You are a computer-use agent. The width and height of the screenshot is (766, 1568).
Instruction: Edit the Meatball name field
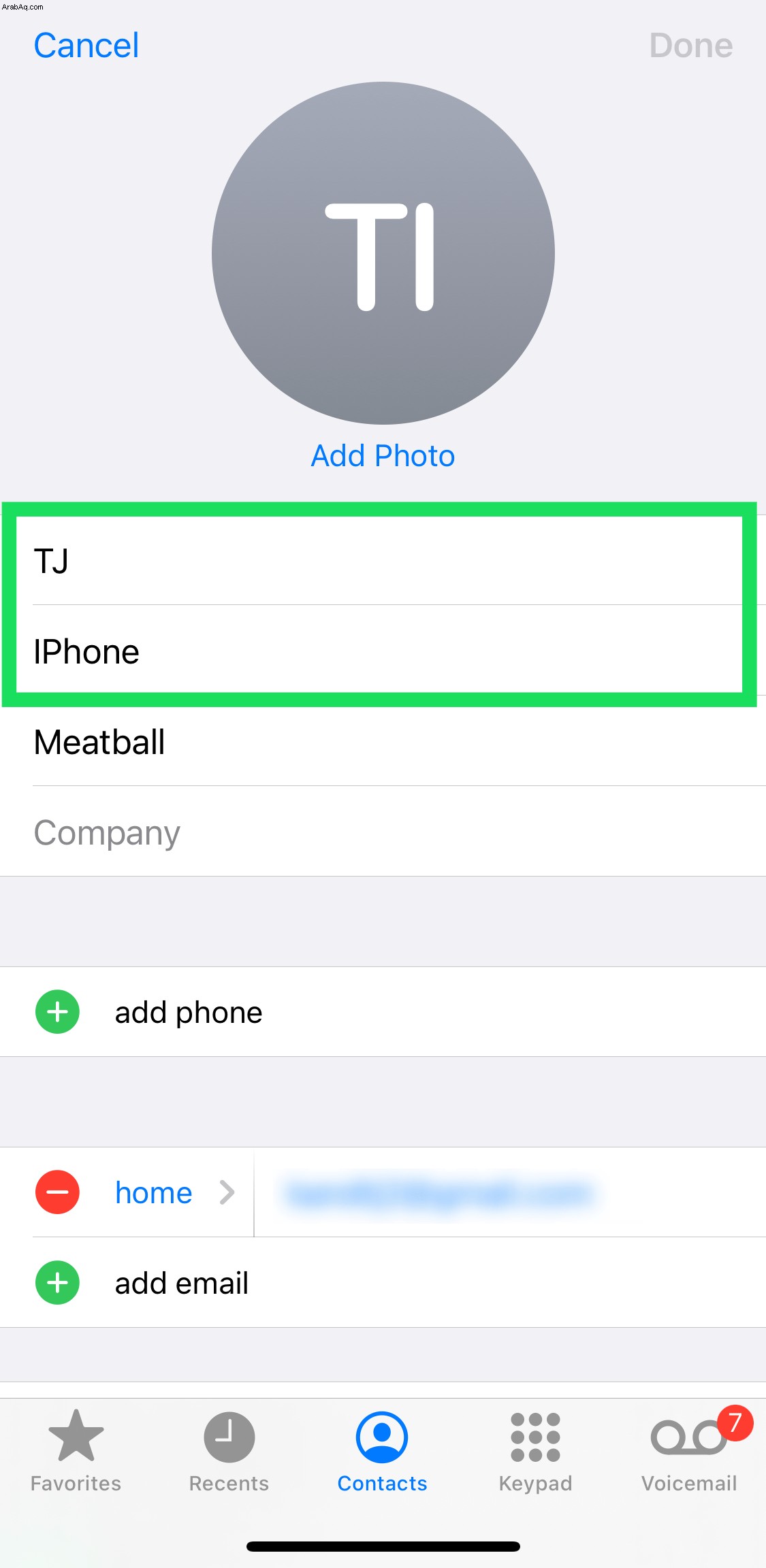point(383,742)
